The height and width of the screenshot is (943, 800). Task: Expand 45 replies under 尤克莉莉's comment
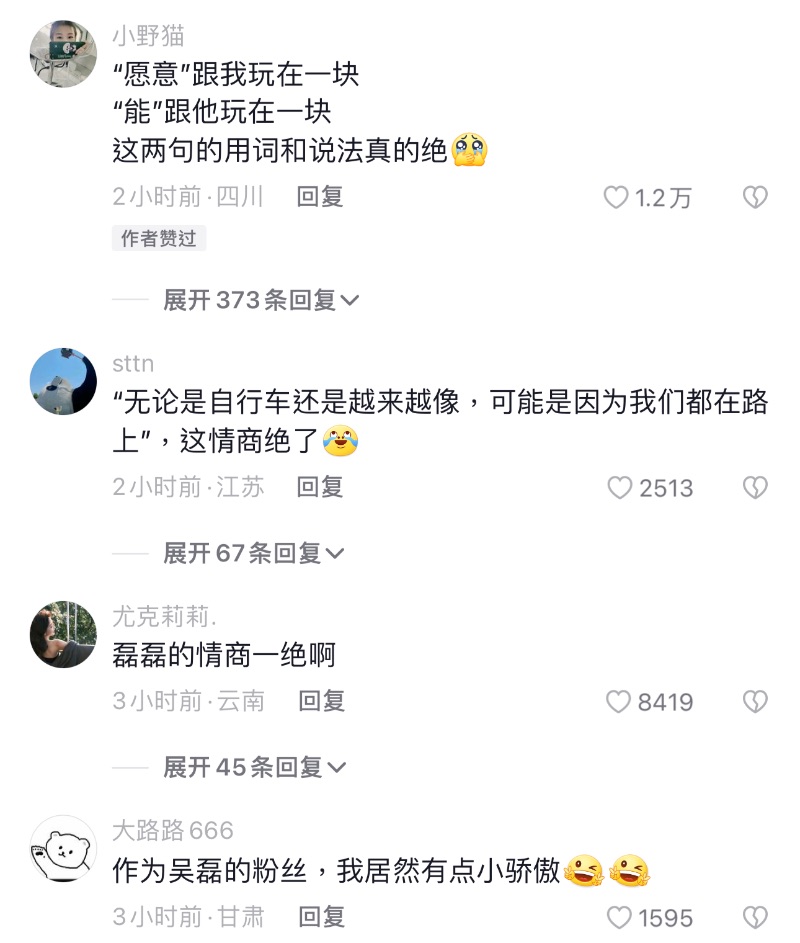[253, 768]
